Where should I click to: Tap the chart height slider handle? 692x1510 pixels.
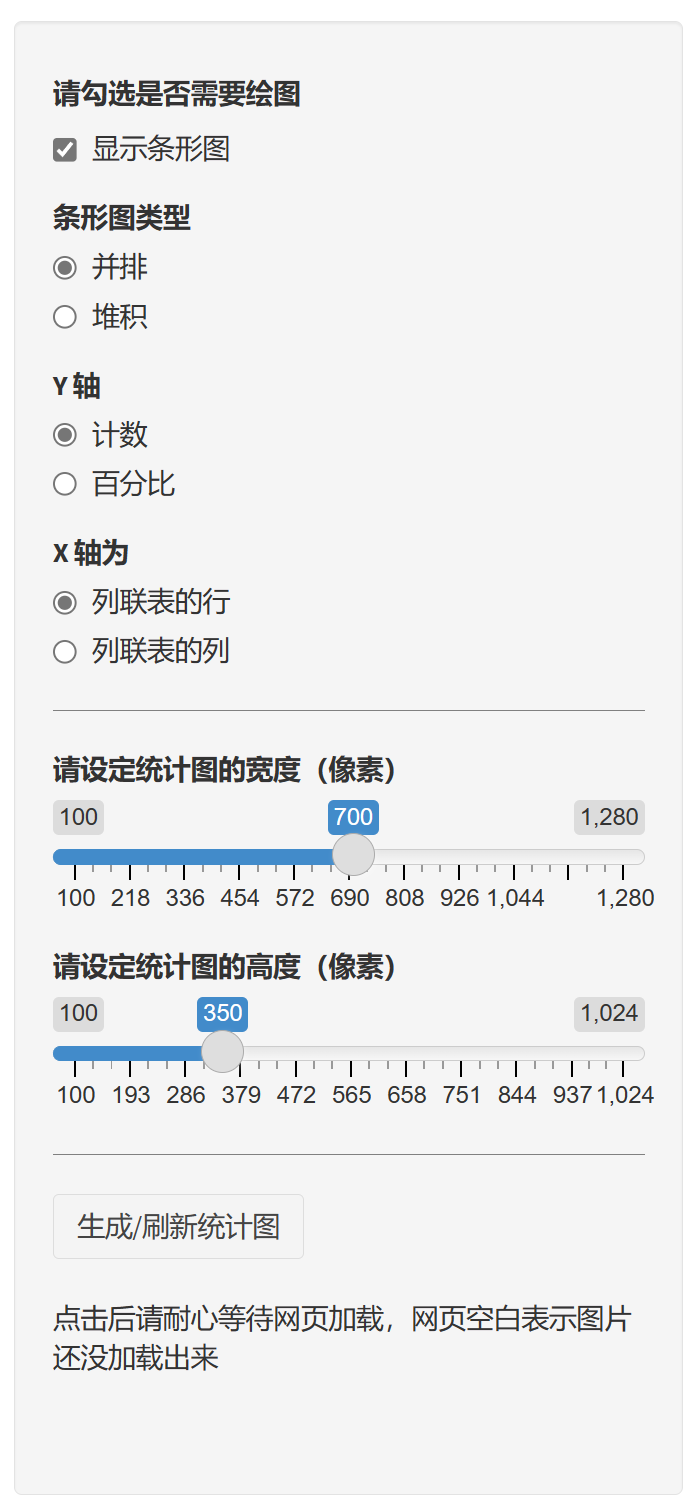tap(222, 1052)
